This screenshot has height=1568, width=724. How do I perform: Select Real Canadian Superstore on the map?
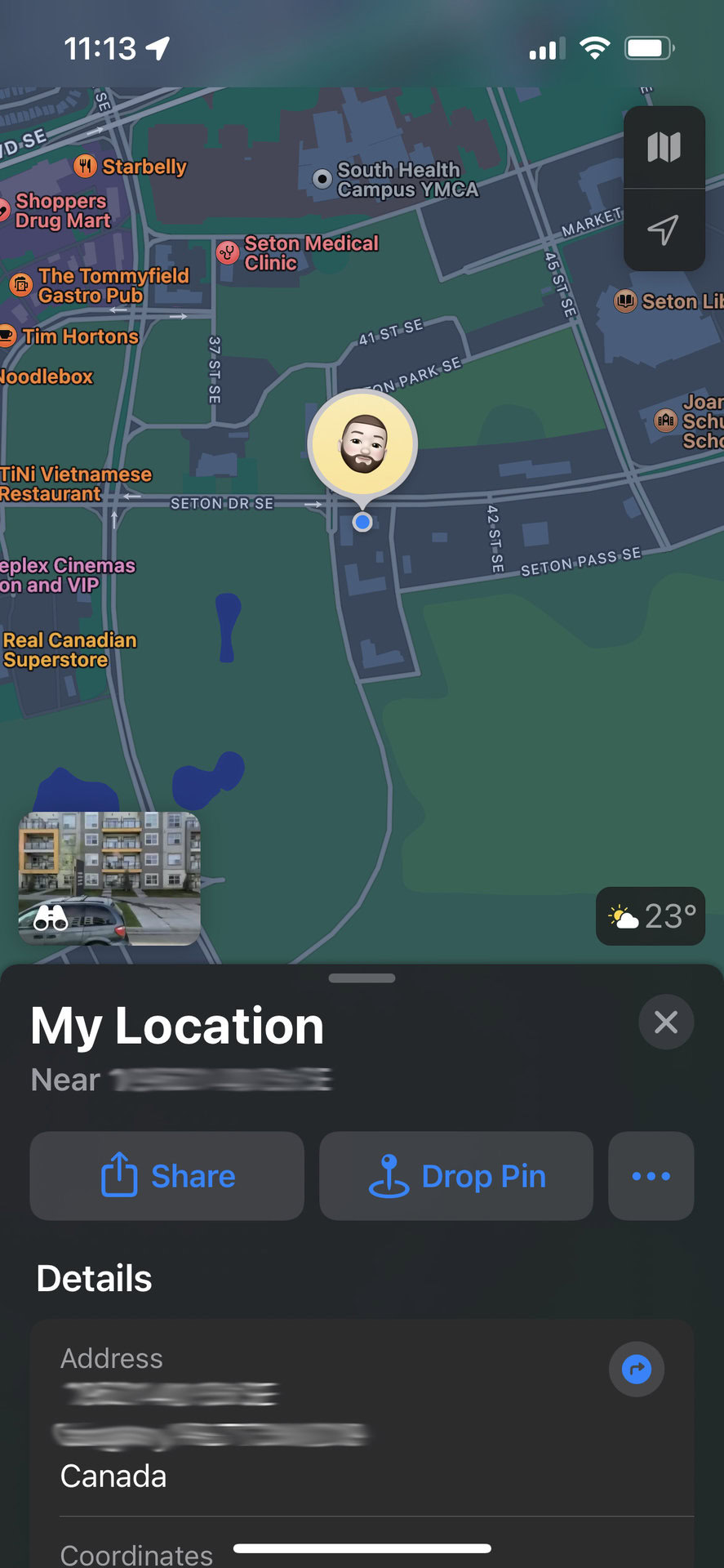(69, 650)
